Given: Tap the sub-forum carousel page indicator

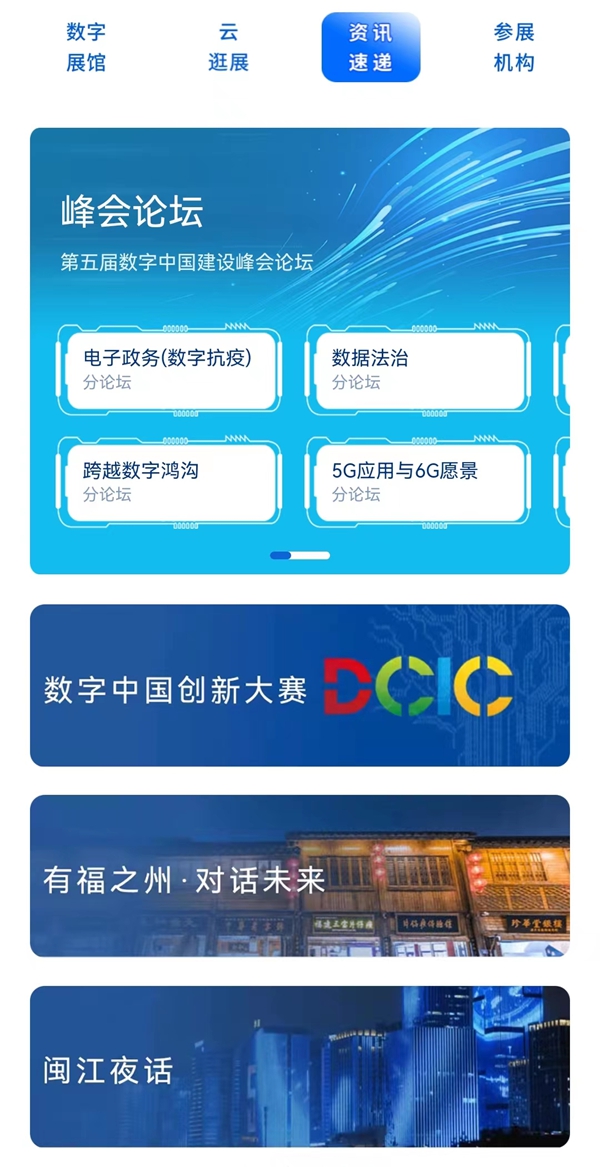Looking at the screenshot, I should click(x=300, y=555).
